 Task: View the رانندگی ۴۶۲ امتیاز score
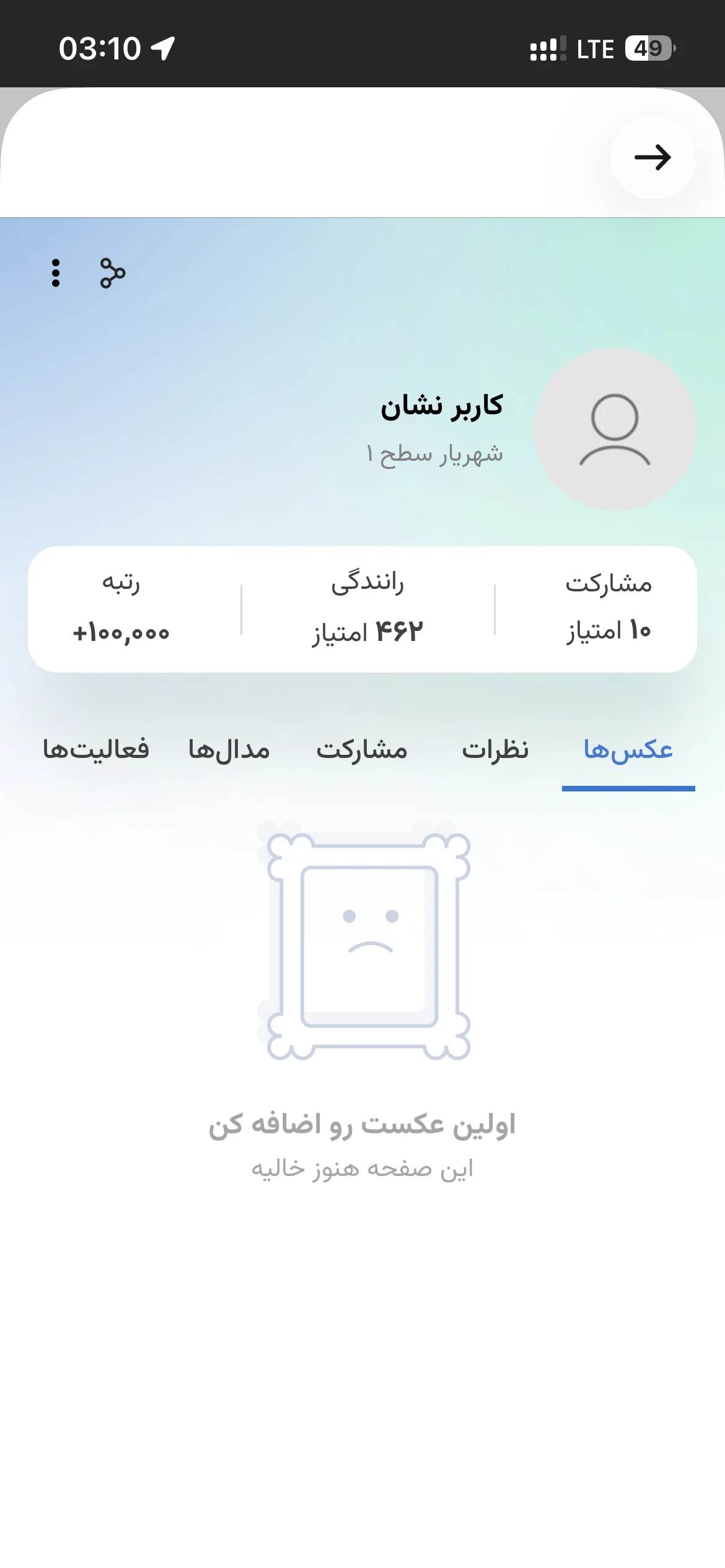[367, 609]
